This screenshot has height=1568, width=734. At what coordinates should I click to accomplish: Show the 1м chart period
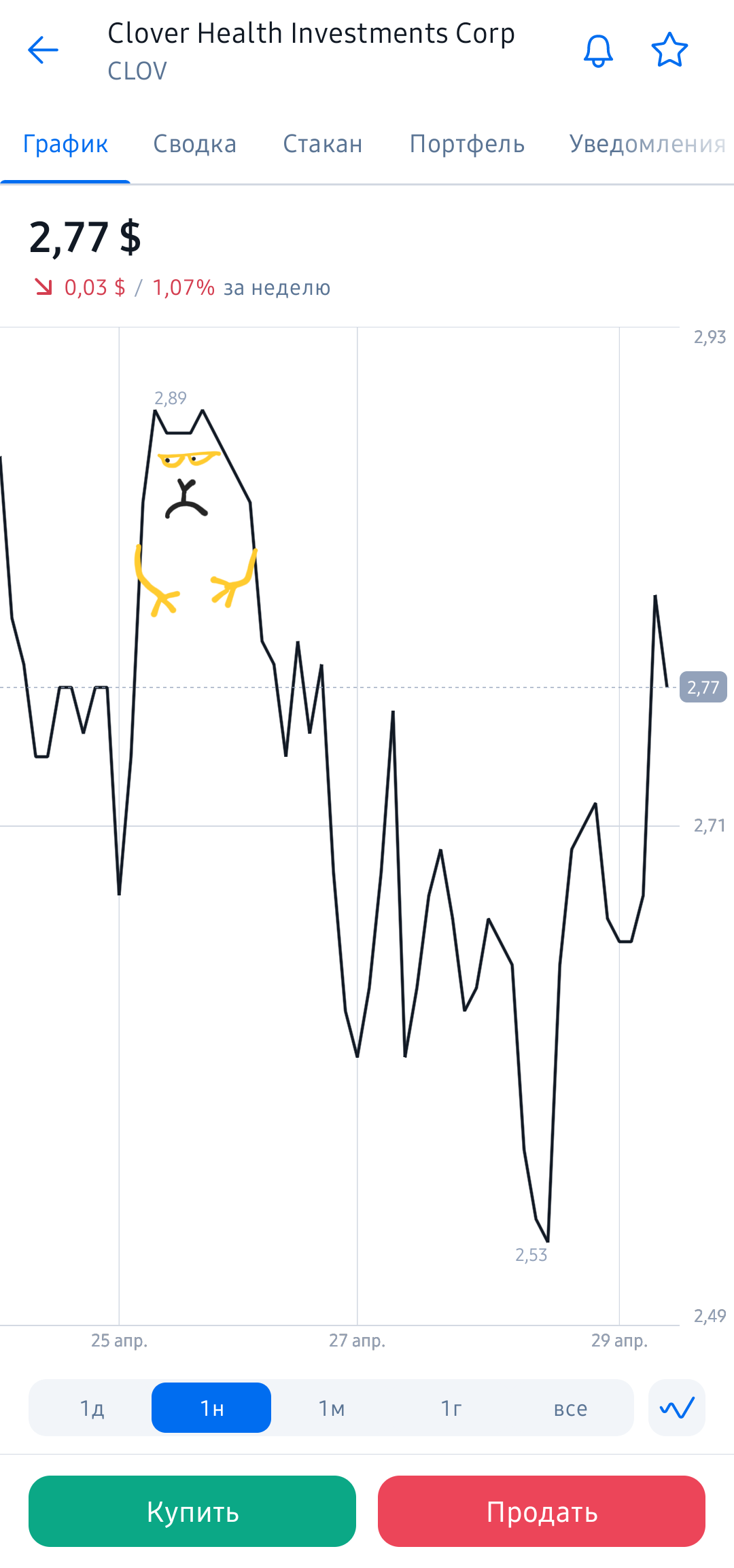tap(332, 1408)
